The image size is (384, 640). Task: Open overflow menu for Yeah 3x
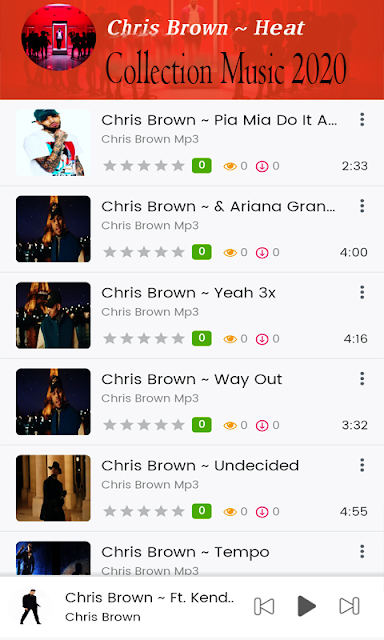coord(362,293)
